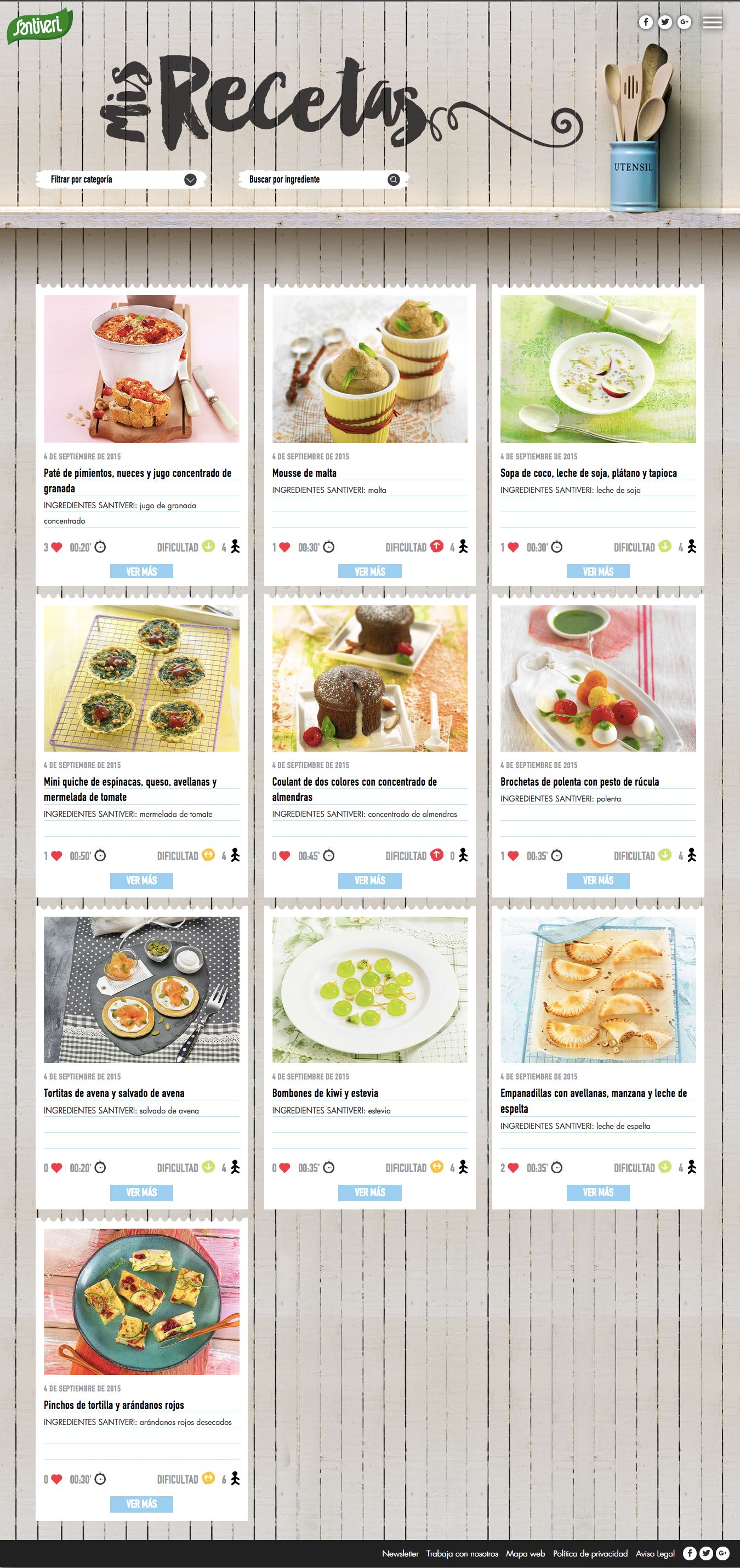Like the Mini quiche de espinacas recipe
The image size is (740, 1568).
coord(56,855)
